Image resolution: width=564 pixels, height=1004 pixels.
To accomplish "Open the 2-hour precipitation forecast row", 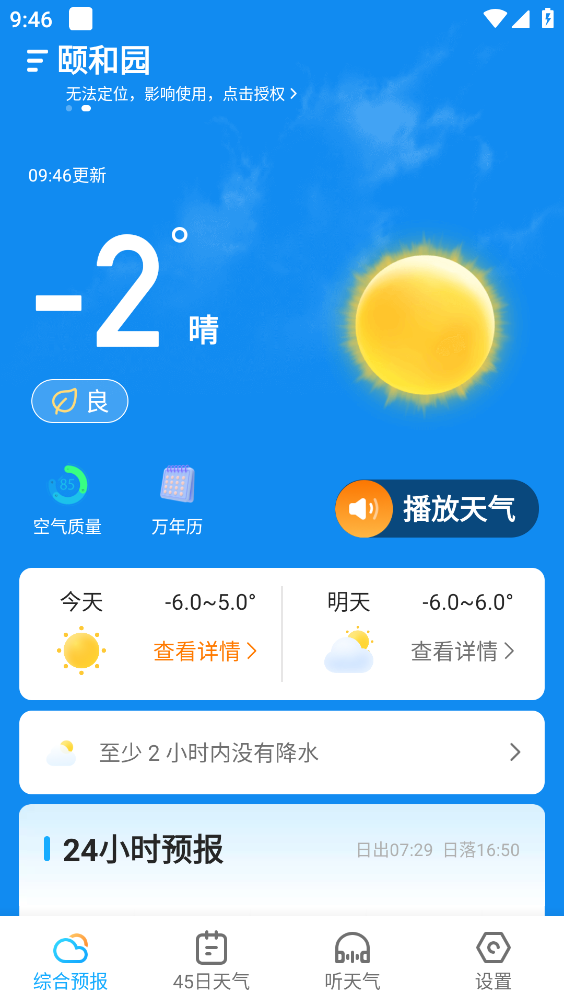I will [x=282, y=752].
